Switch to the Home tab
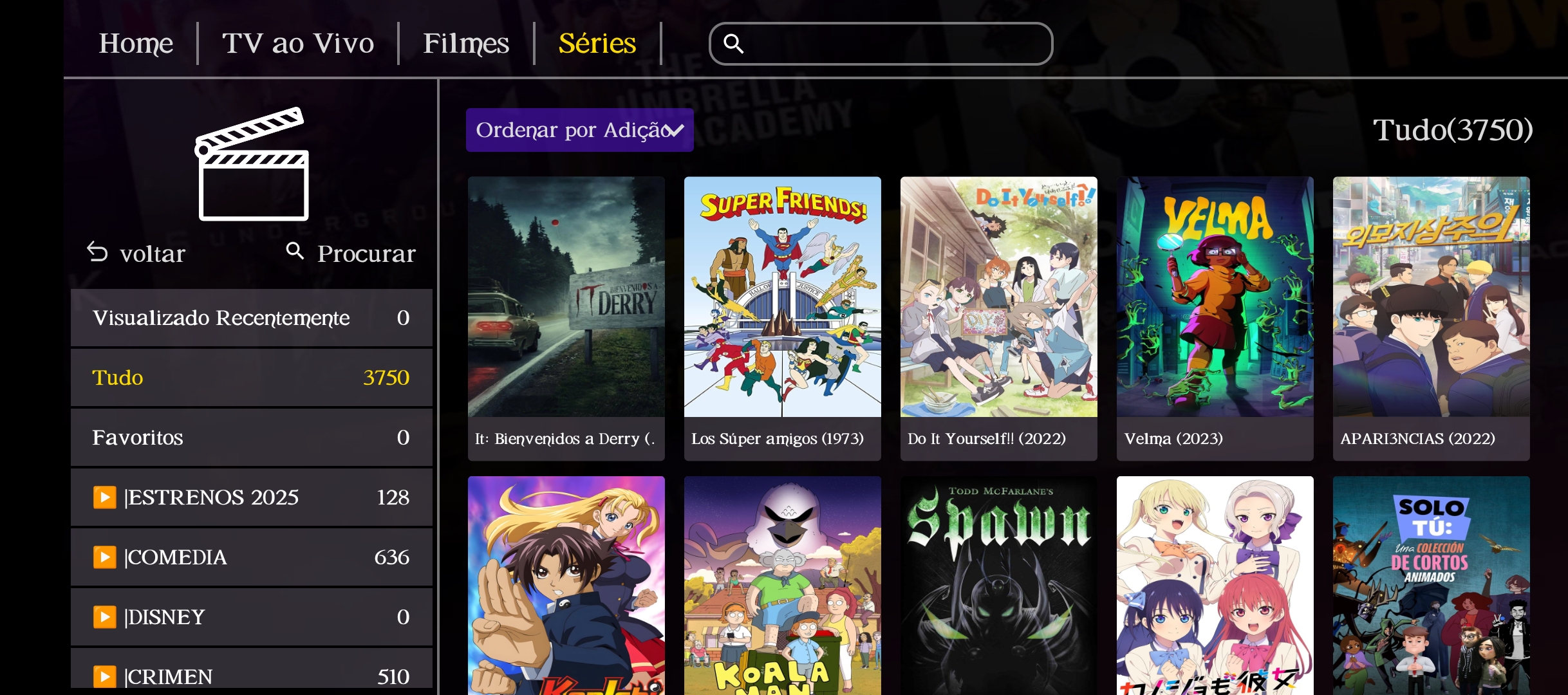1568x695 pixels. click(136, 43)
